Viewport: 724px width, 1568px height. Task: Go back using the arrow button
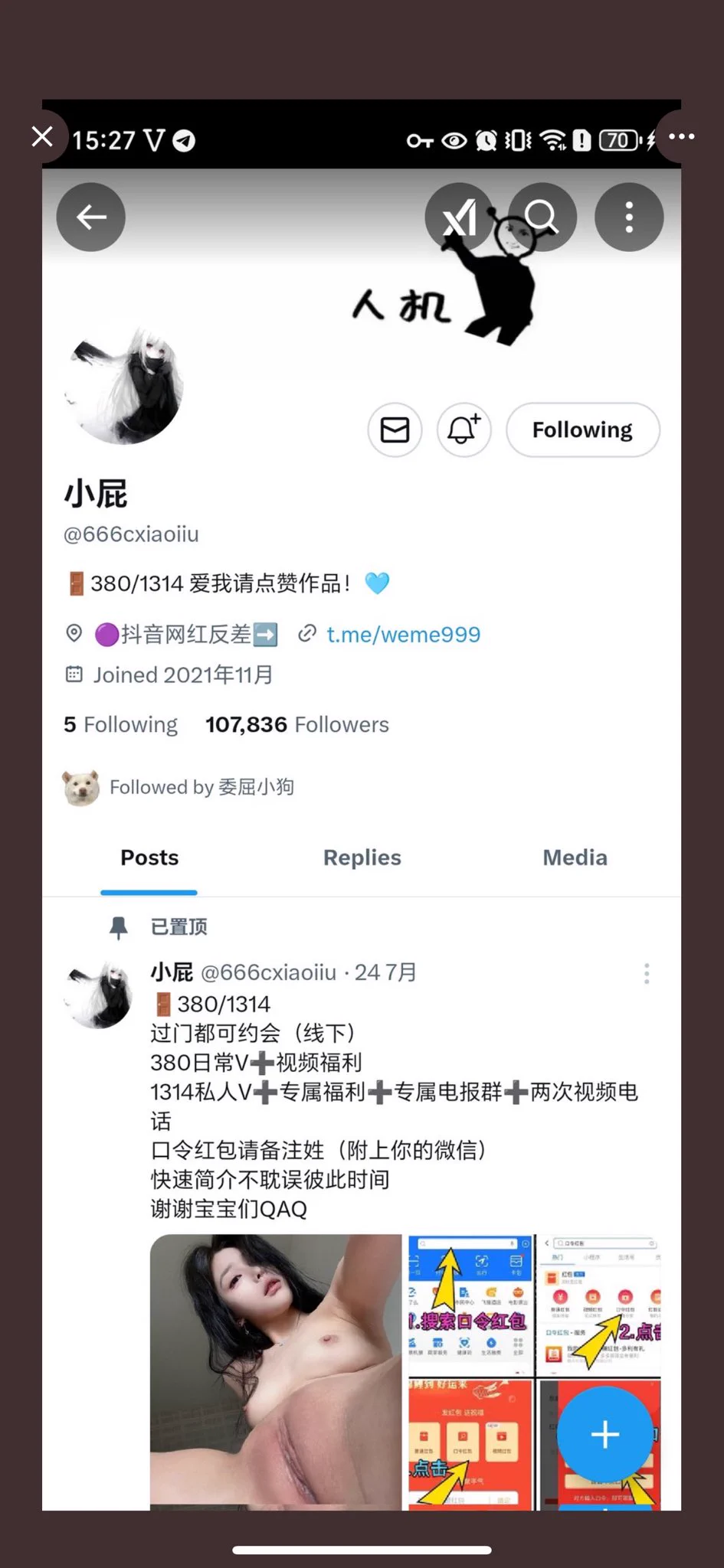[91, 217]
